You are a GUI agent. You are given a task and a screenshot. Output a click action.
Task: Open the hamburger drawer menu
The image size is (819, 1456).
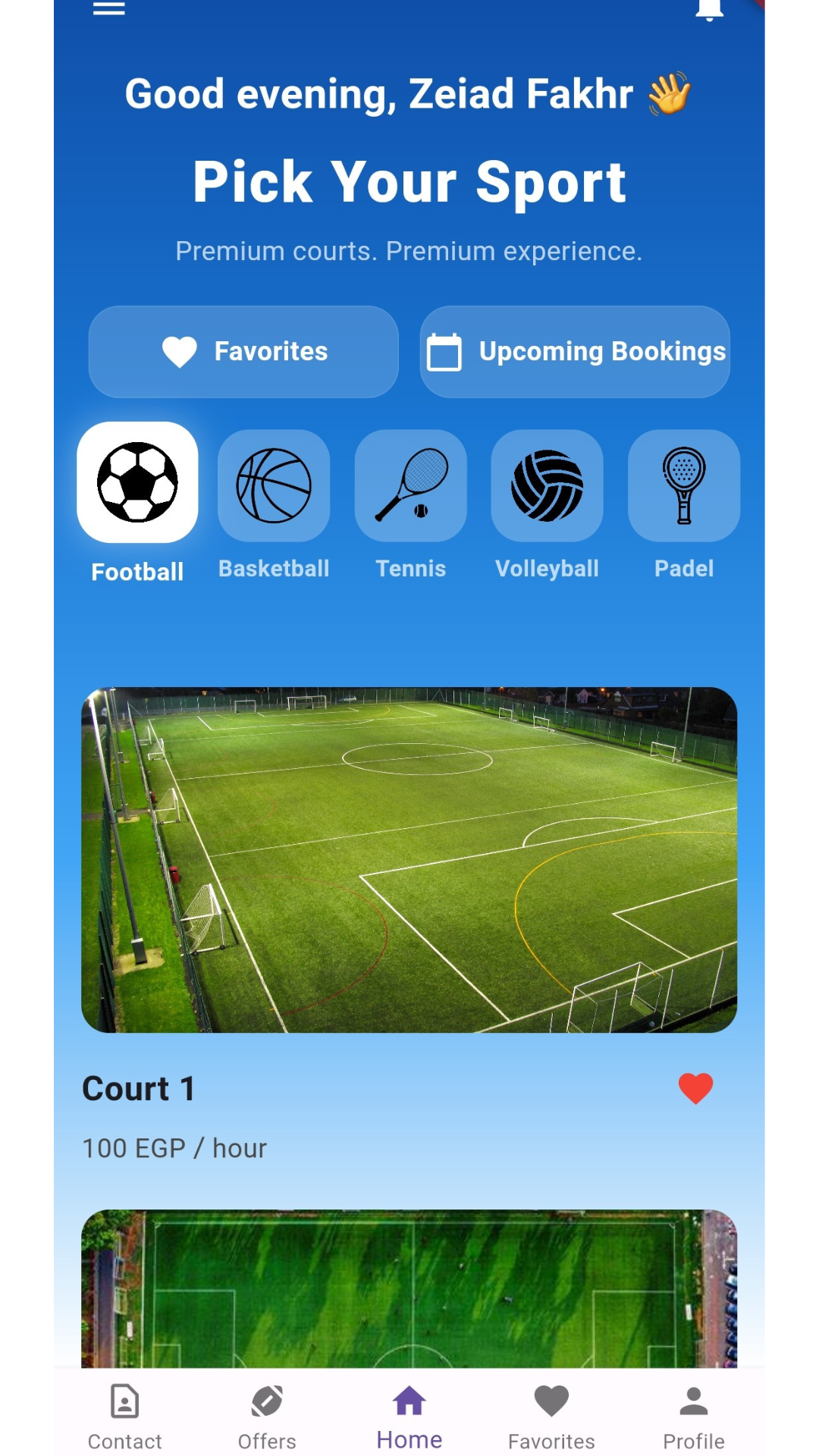[x=108, y=9]
